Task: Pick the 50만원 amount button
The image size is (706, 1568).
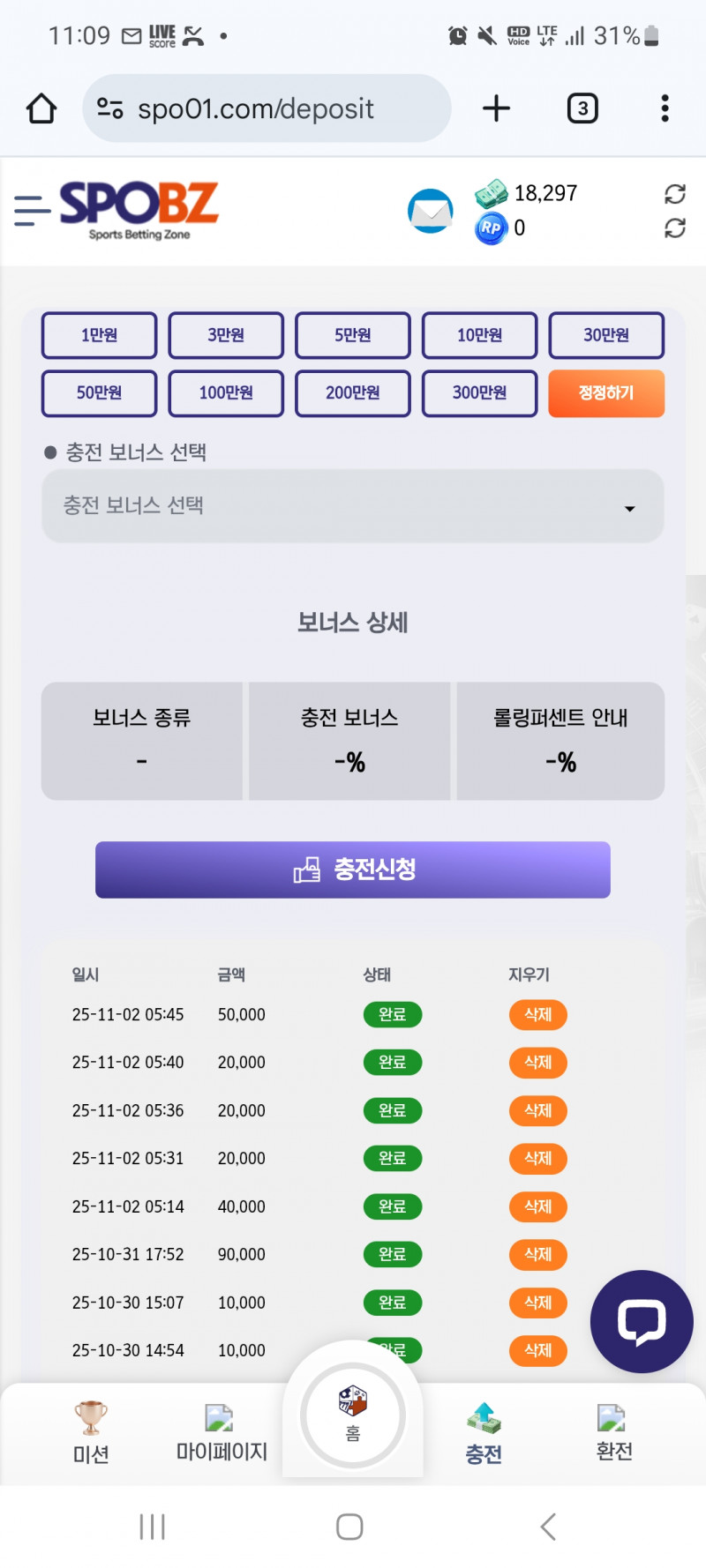Action: click(99, 393)
